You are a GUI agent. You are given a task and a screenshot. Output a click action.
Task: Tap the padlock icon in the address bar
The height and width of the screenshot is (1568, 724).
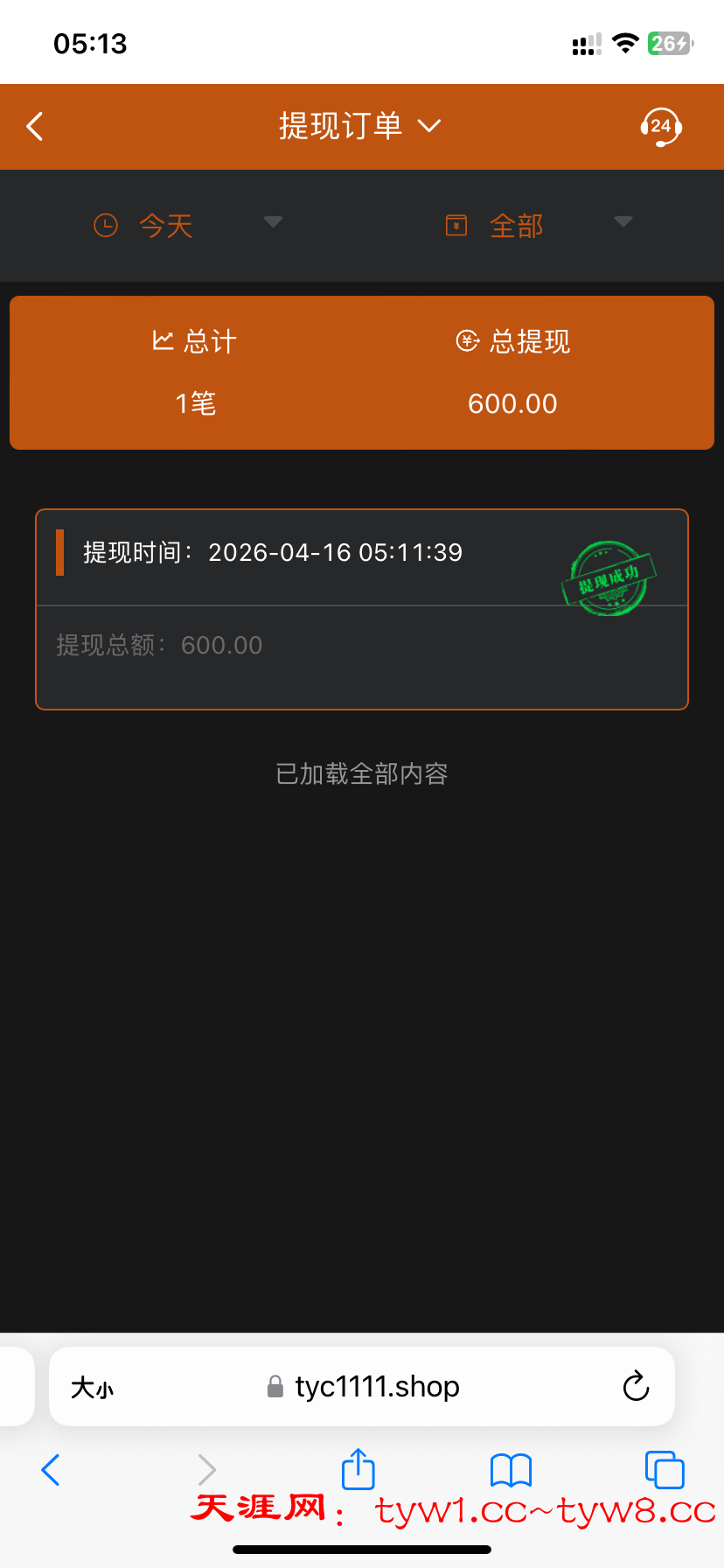pos(274,1386)
